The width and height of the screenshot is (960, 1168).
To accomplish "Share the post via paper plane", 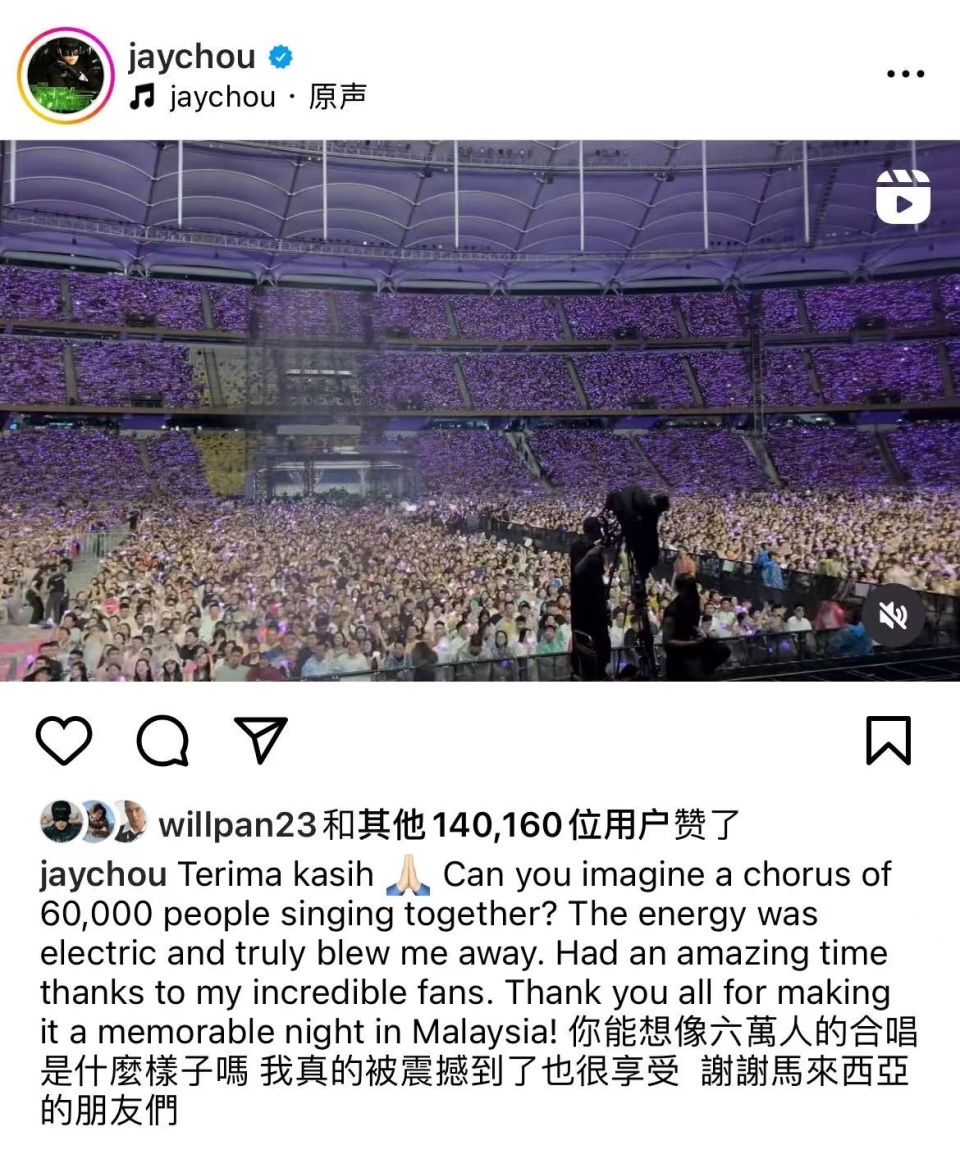I will point(260,740).
